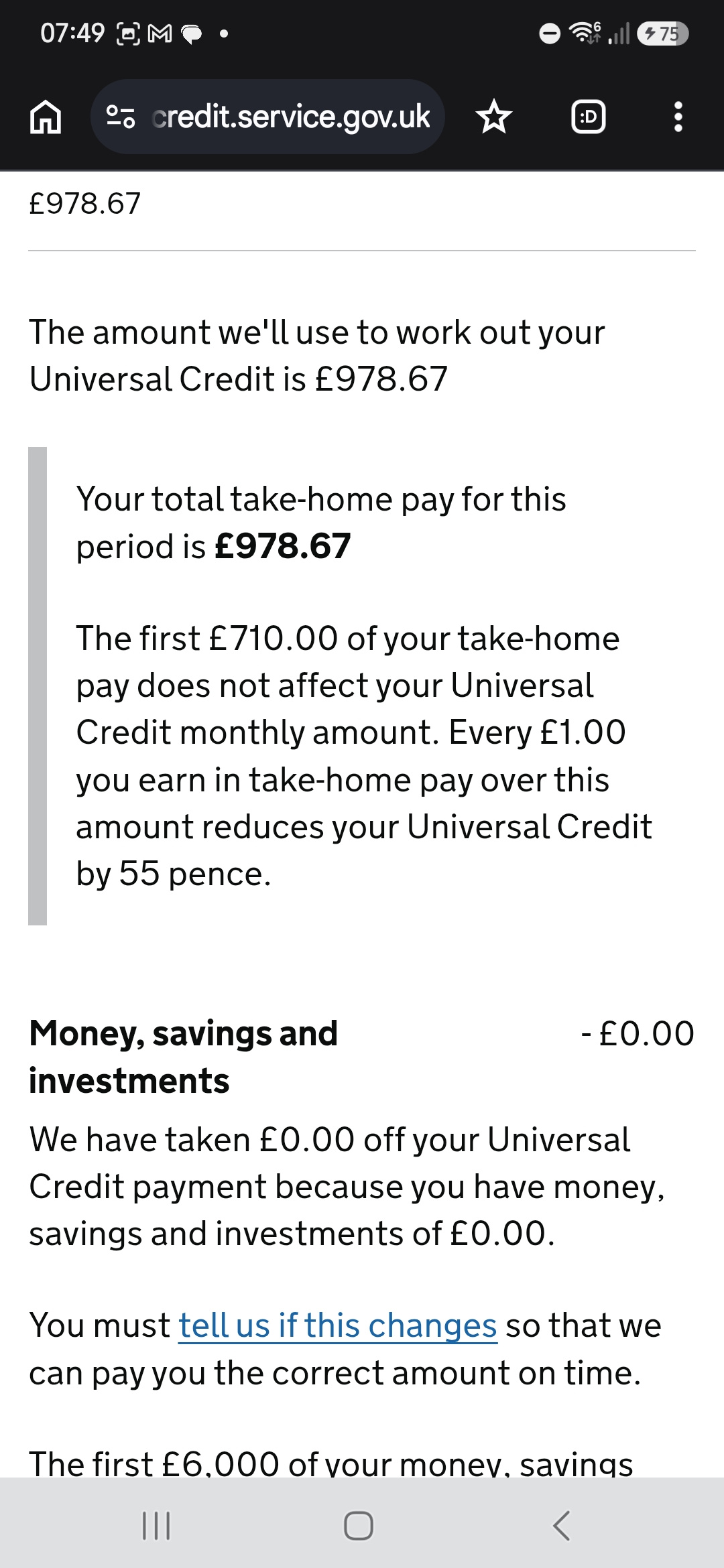The width and height of the screenshot is (724, 1568).
Task: Go back using the system navigation bar
Action: [x=562, y=1526]
